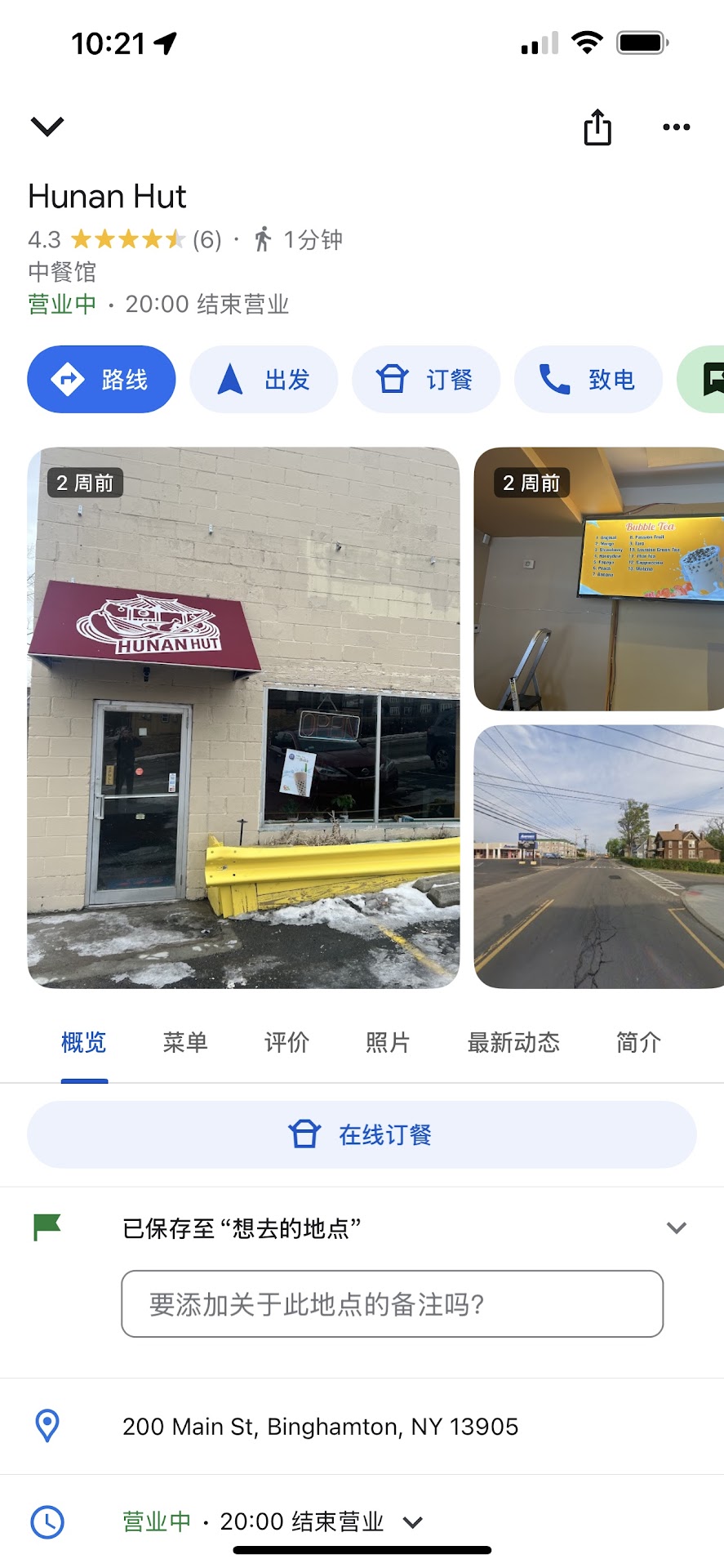Tap the wide 在线订餐 button
Viewport: 724px width, 1568px height.
(362, 1134)
